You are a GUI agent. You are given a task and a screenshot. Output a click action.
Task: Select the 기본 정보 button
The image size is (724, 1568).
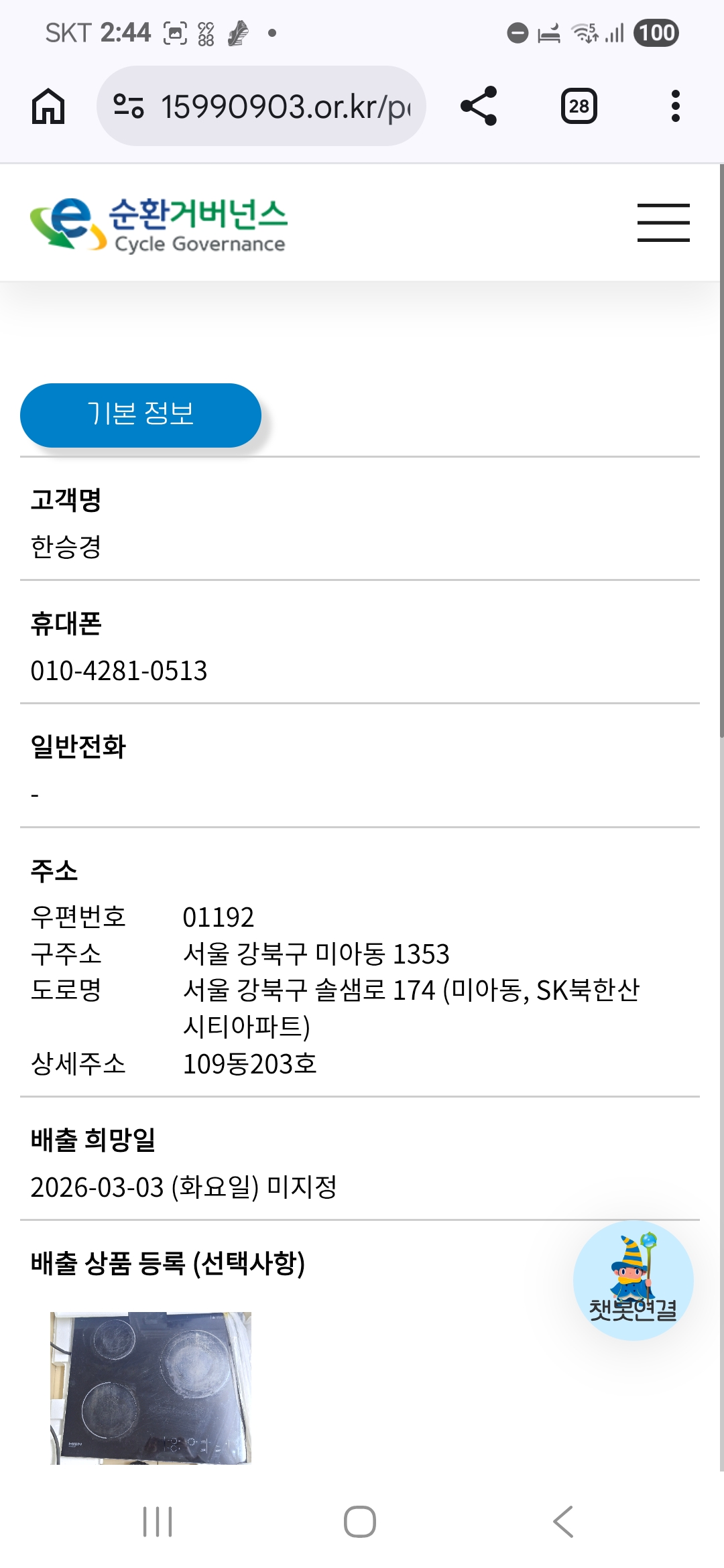point(141,415)
